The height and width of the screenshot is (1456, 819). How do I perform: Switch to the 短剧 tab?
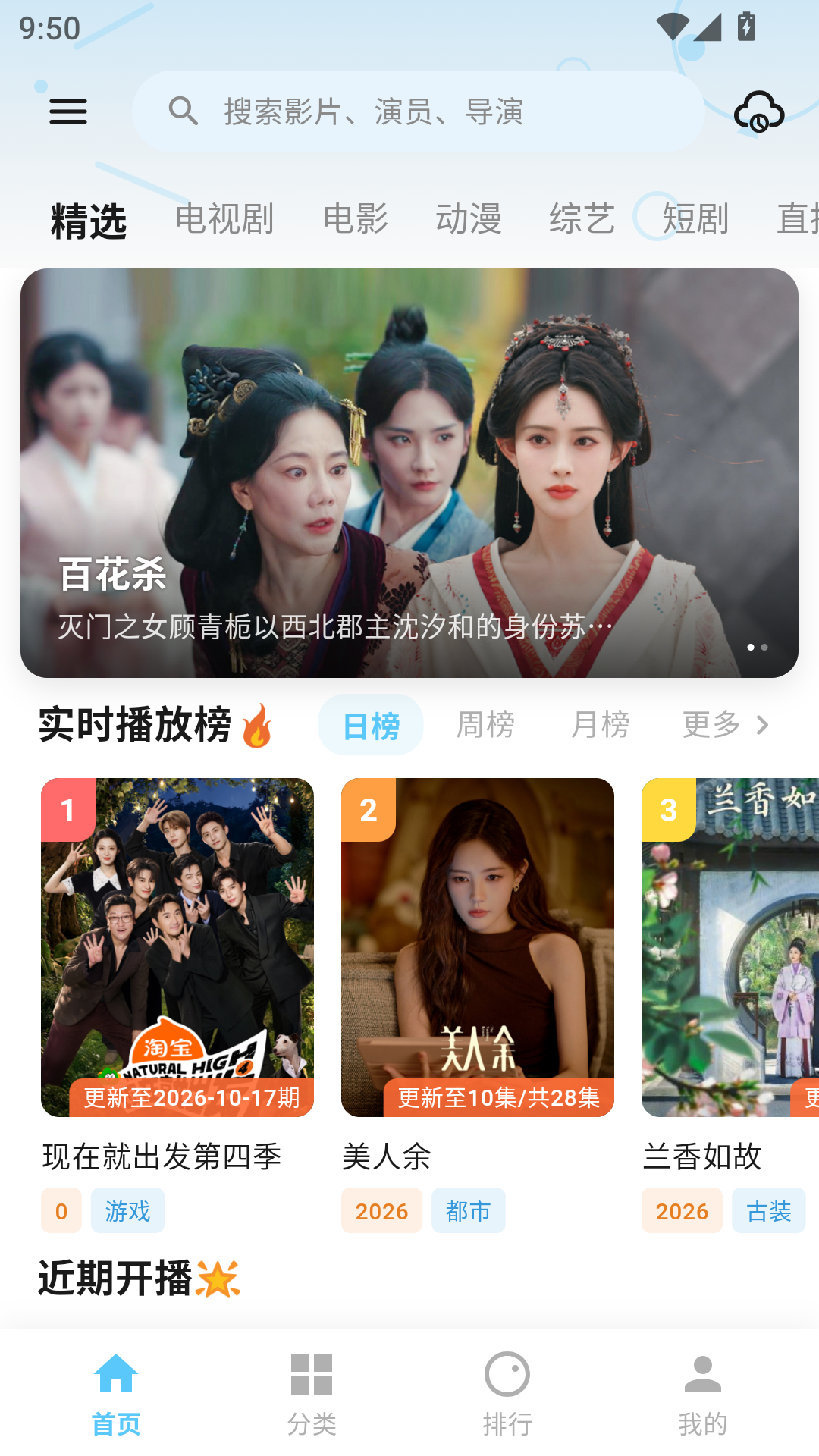tap(695, 219)
